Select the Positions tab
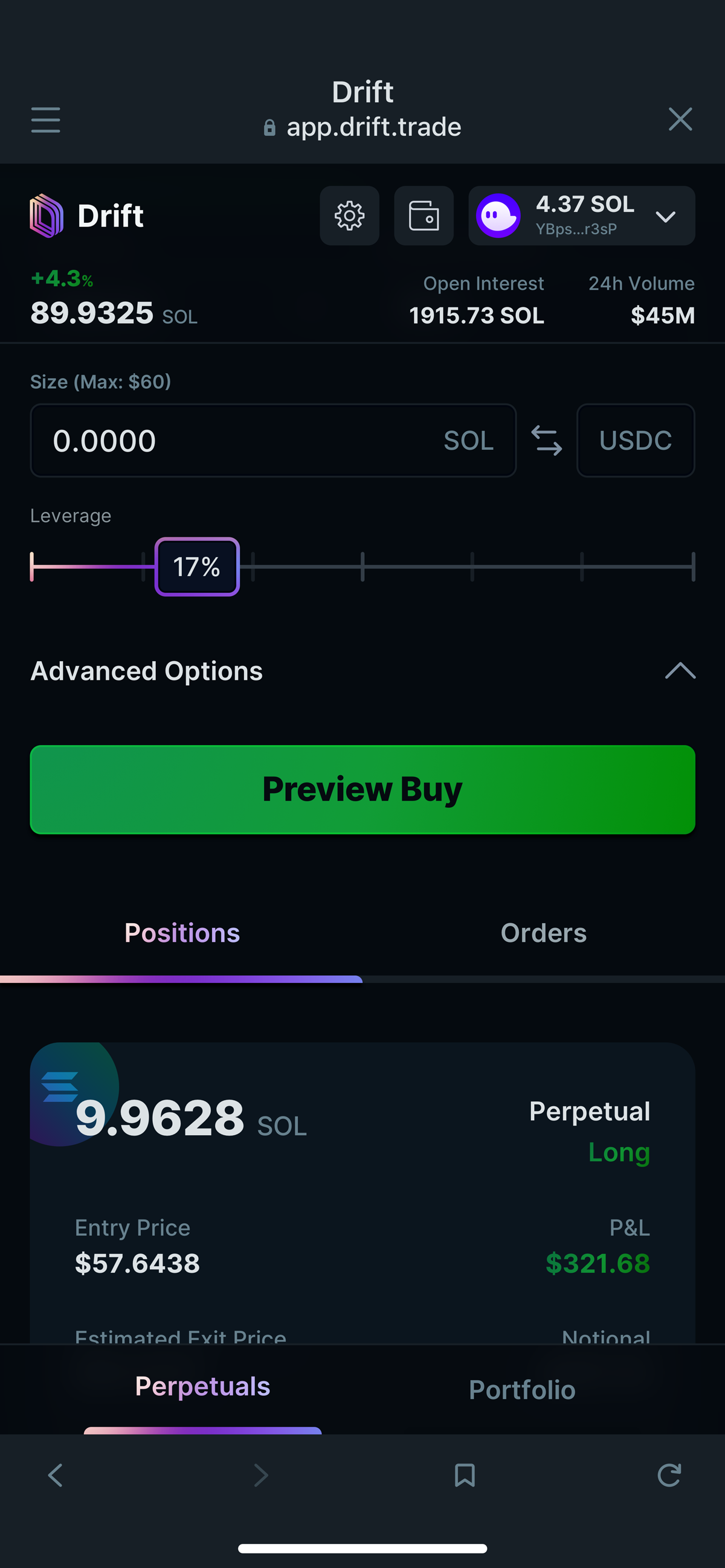The image size is (725, 1568). pyautogui.click(x=182, y=932)
